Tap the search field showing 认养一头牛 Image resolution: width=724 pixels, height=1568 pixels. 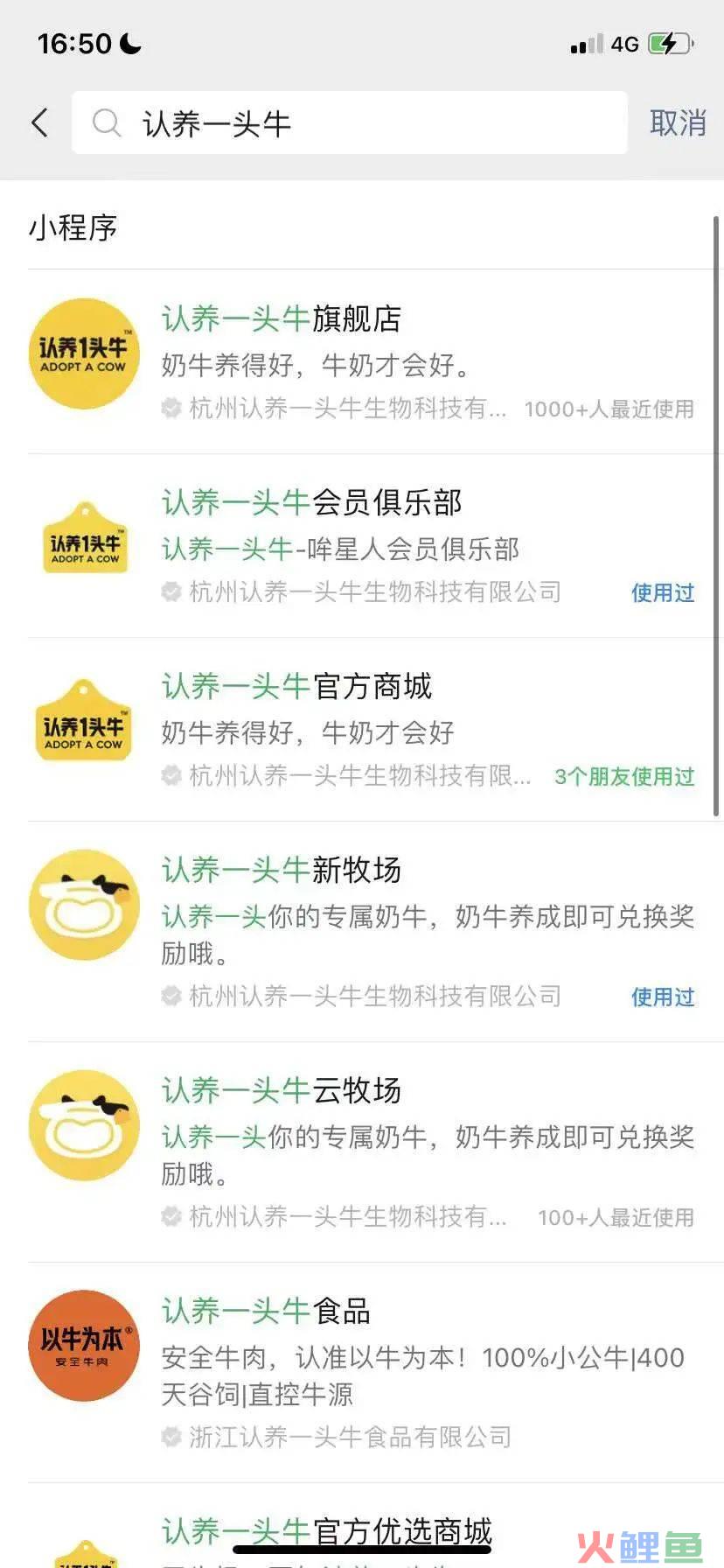click(350, 122)
